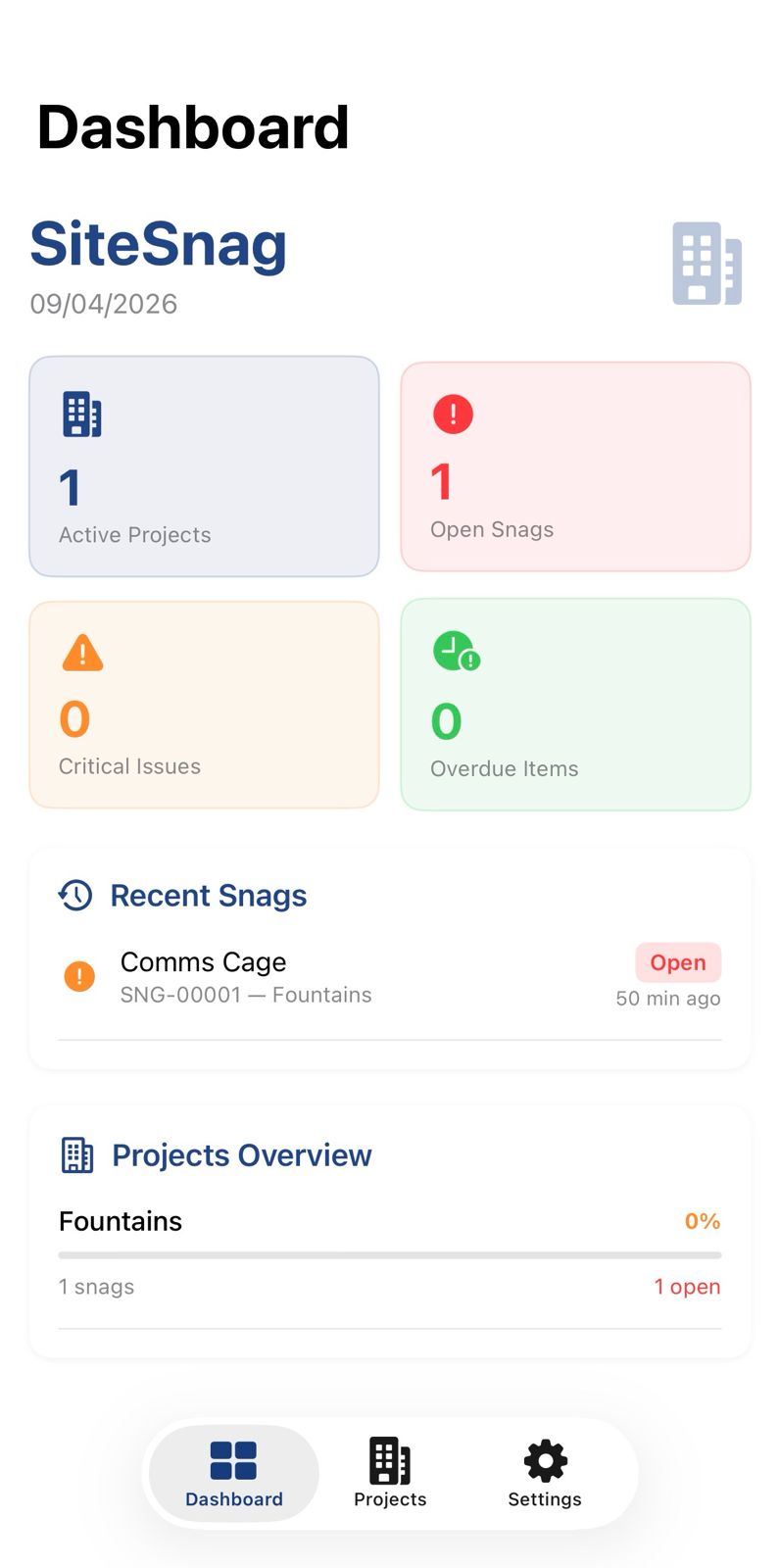Tap the 0% completion label for Fountains
Image resolution: width=780 pixels, height=1568 pixels.
tap(702, 1221)
